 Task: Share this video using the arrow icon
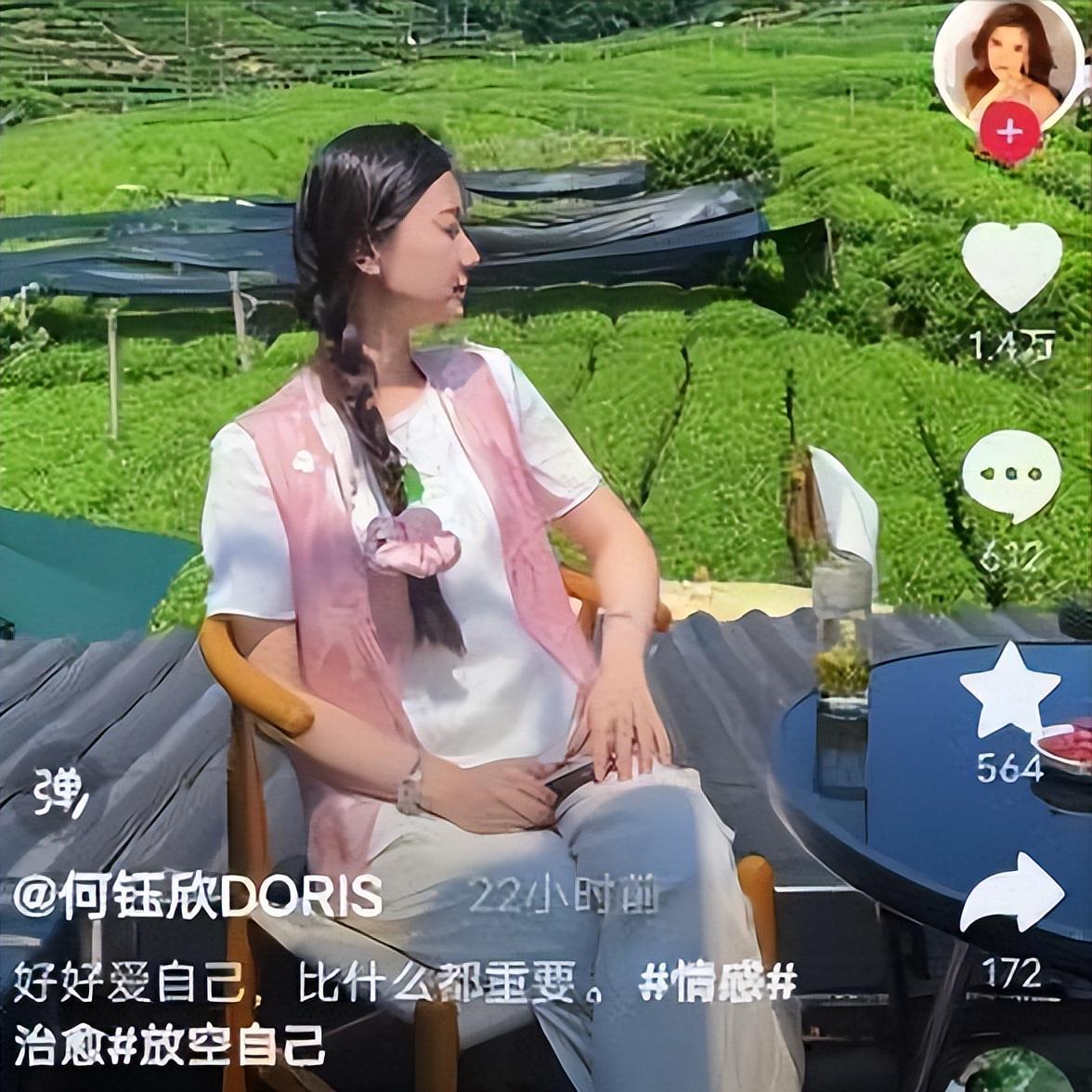click(1010, 892)
